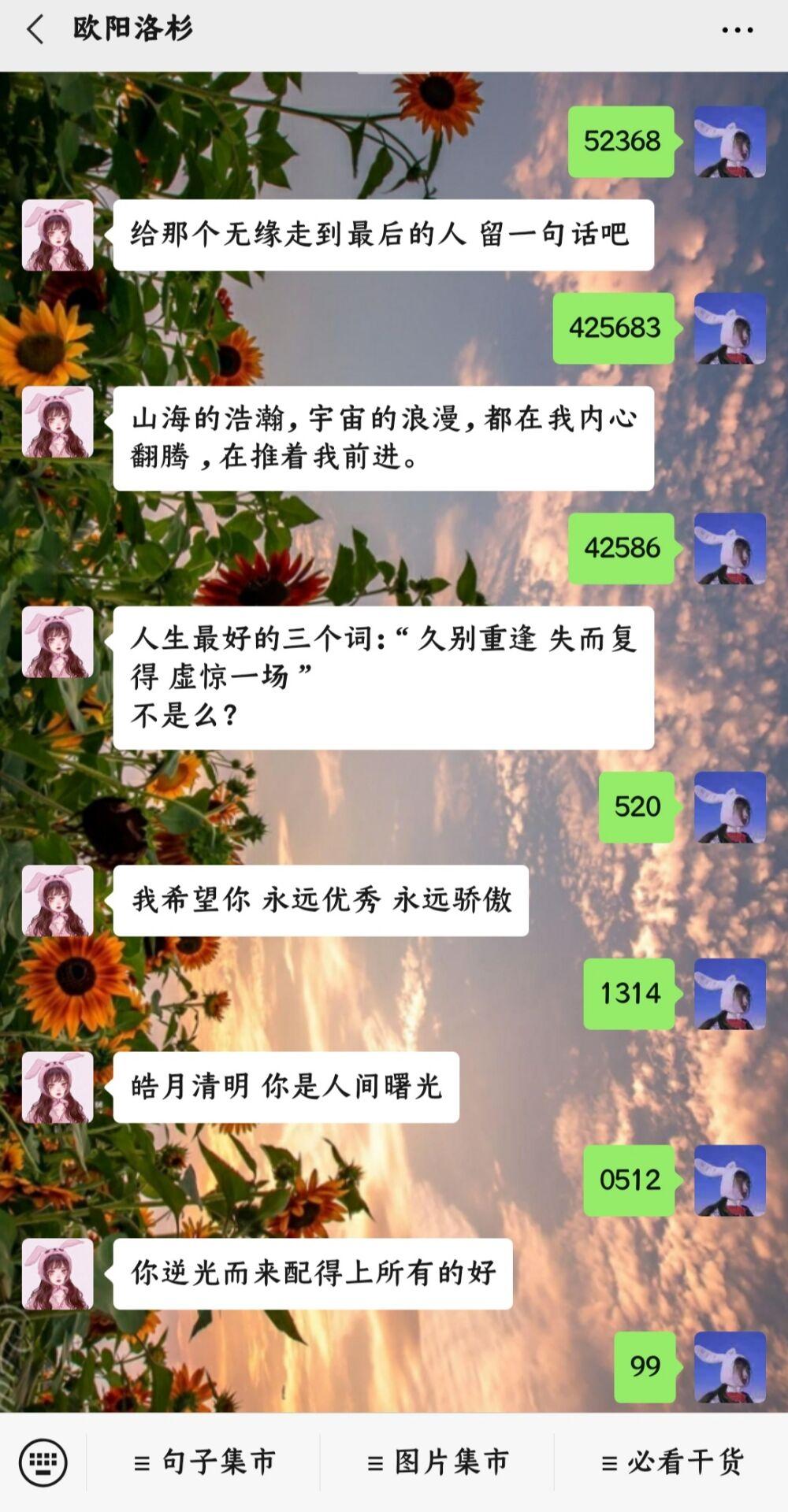Open the 图片集市 menu
Viewport: 788px width, 1512px height.
pyautogui.click(x=437, y=1462)
